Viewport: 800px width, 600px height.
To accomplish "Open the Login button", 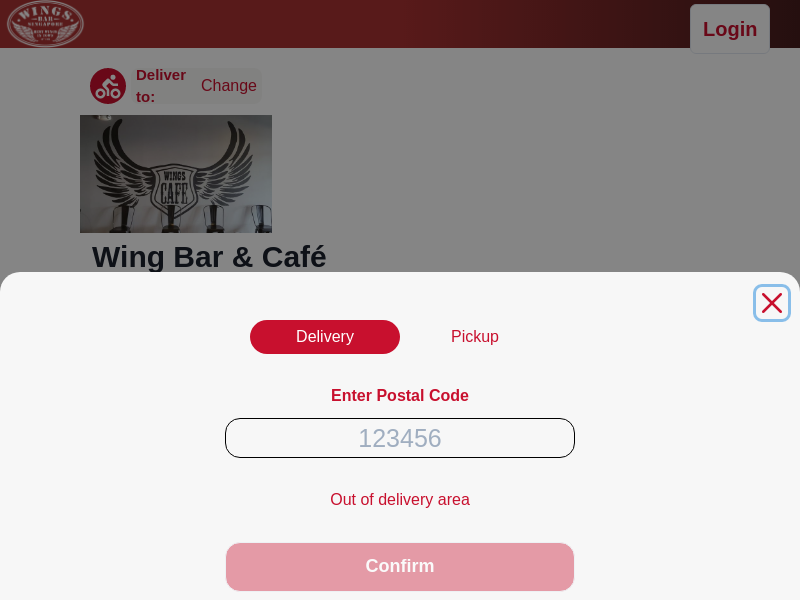I will (729, 29).
